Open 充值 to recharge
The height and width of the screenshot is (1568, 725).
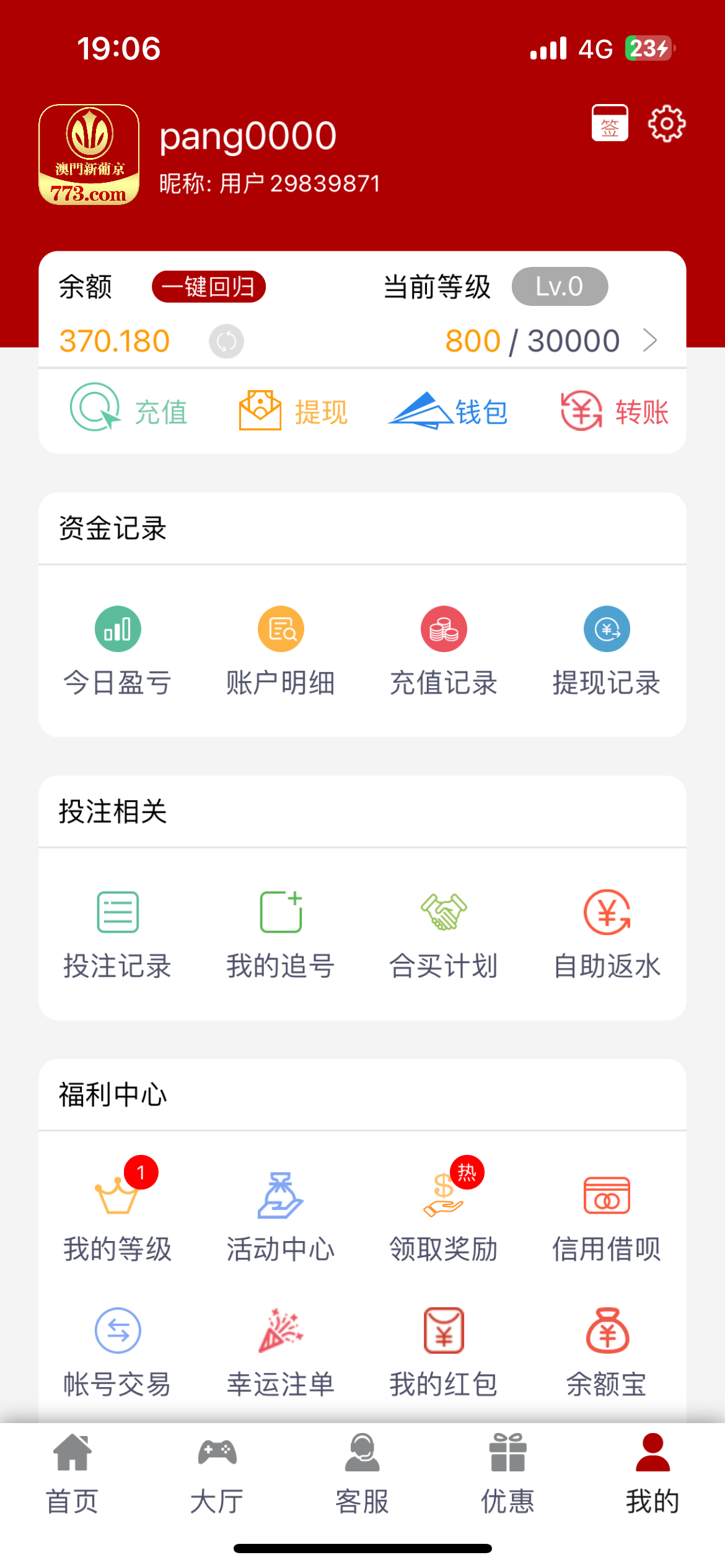click(129, 411)
